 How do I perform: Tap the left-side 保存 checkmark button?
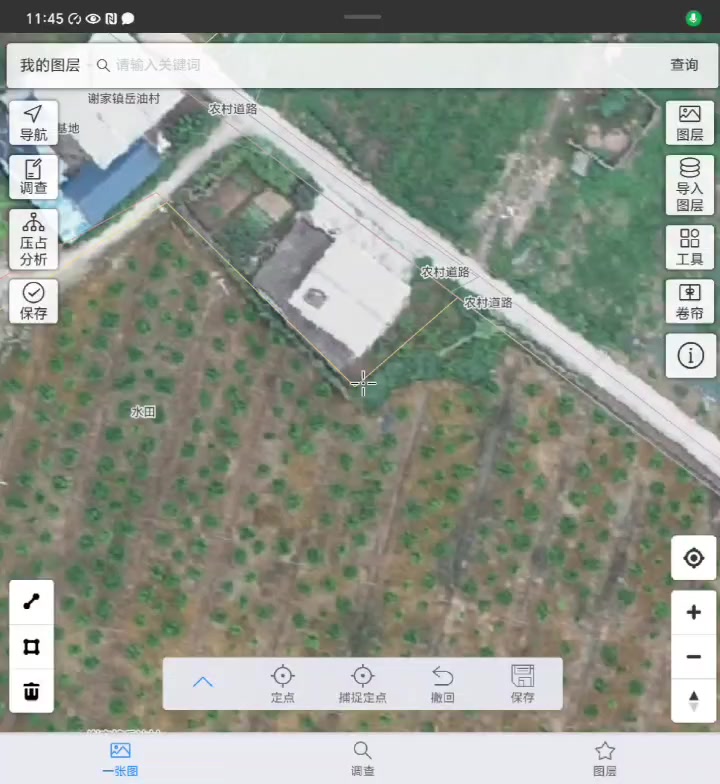tap(33, 301)
